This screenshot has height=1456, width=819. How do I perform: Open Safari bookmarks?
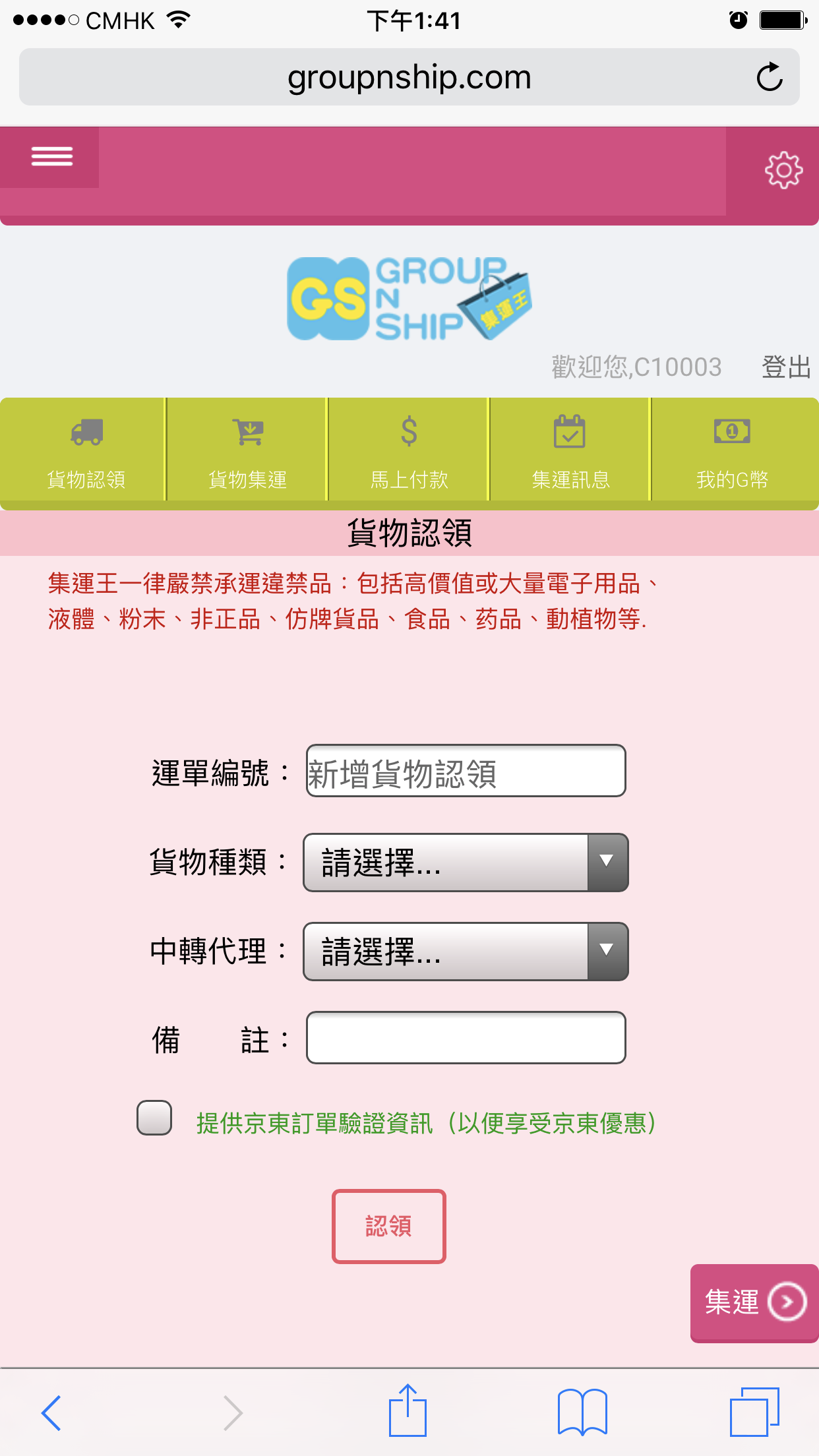[x=582, y=1412]
